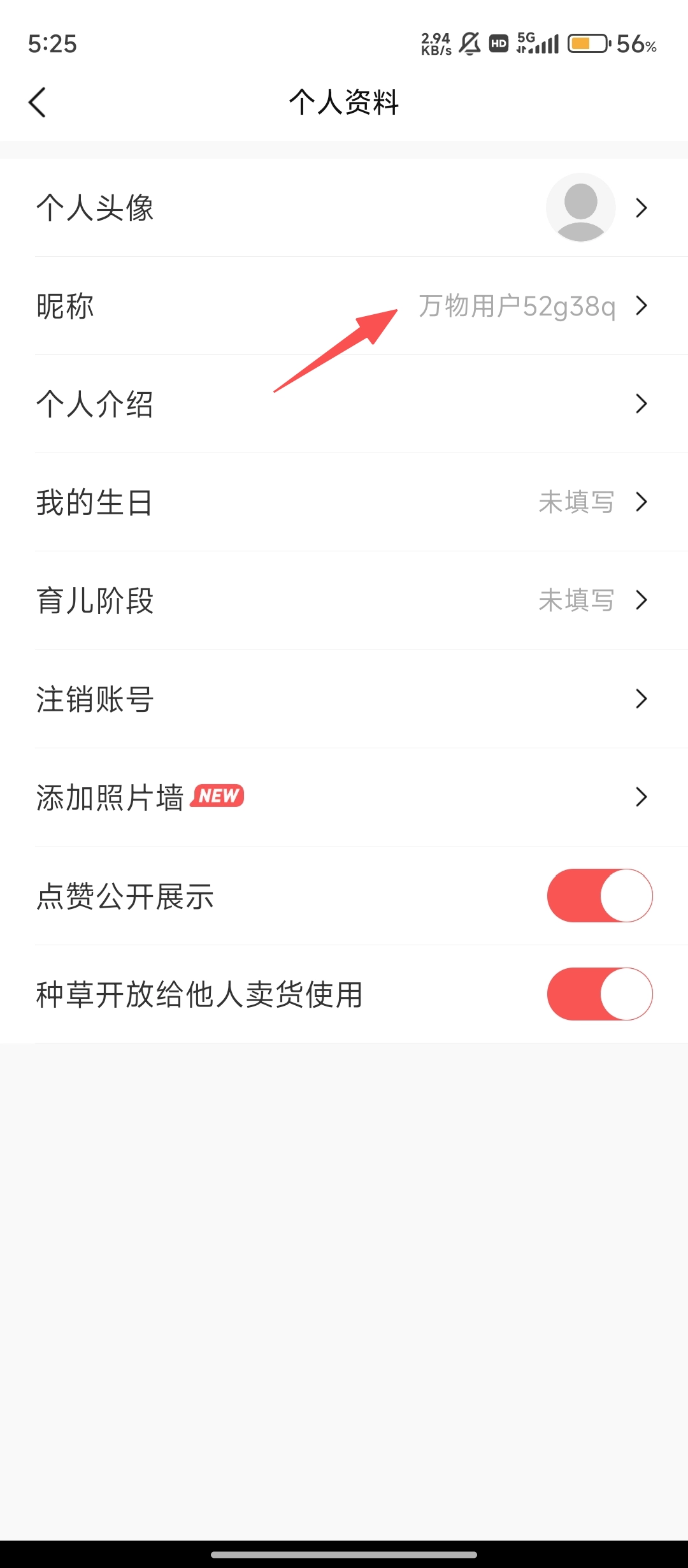Viewport: 688px width, 1568px height.
Task: Open 添加照片墙 photo wall
Action: pyautogui.click(x=344, y=797)
